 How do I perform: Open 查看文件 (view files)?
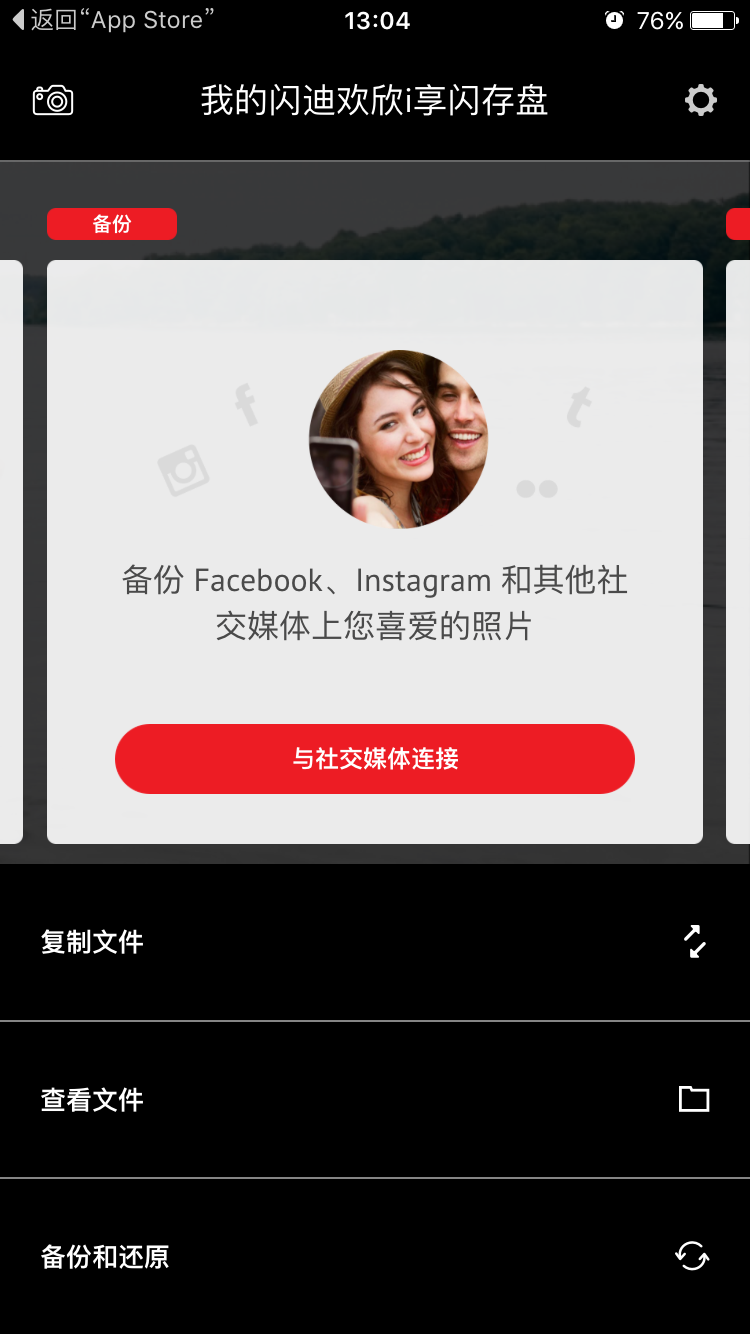tap(375, 1100)
